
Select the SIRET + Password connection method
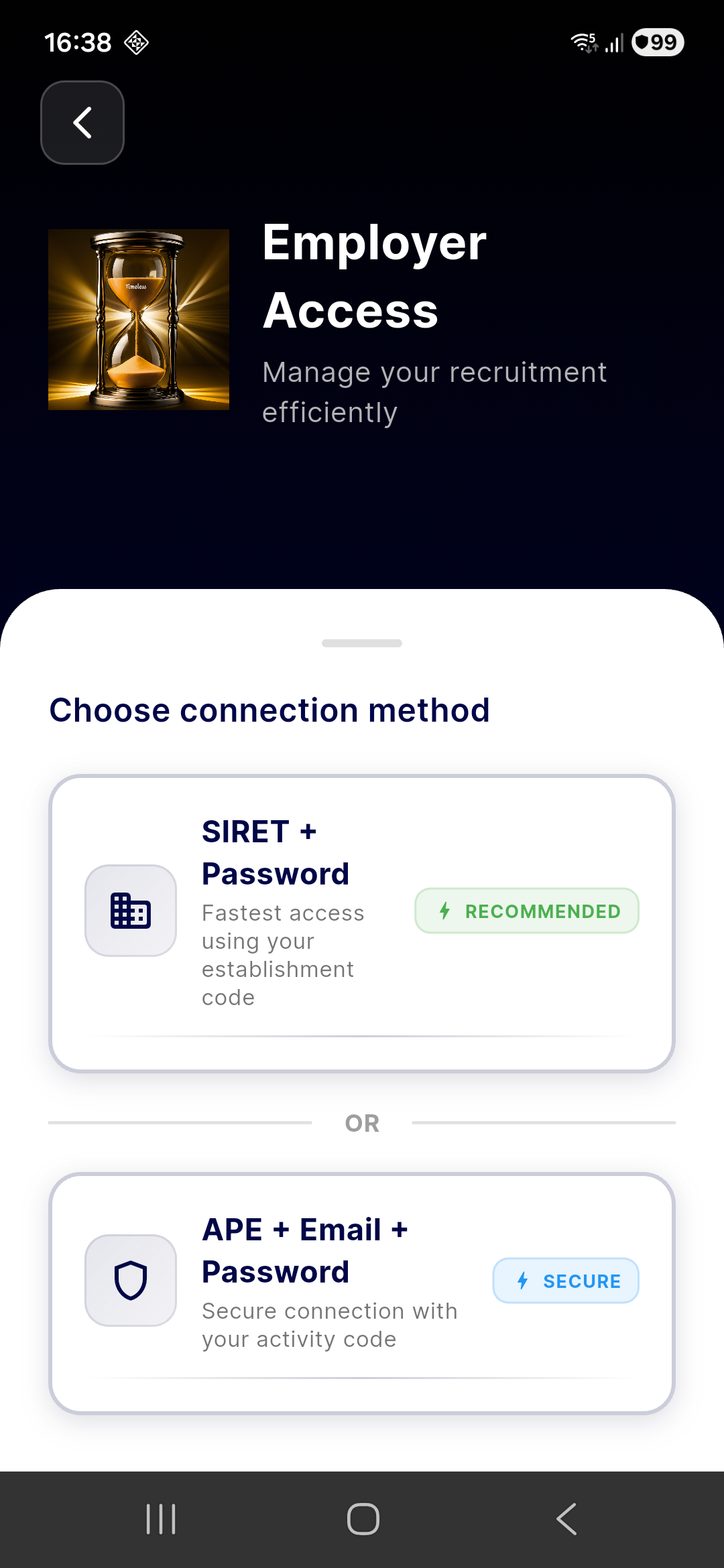click(362, 923)
